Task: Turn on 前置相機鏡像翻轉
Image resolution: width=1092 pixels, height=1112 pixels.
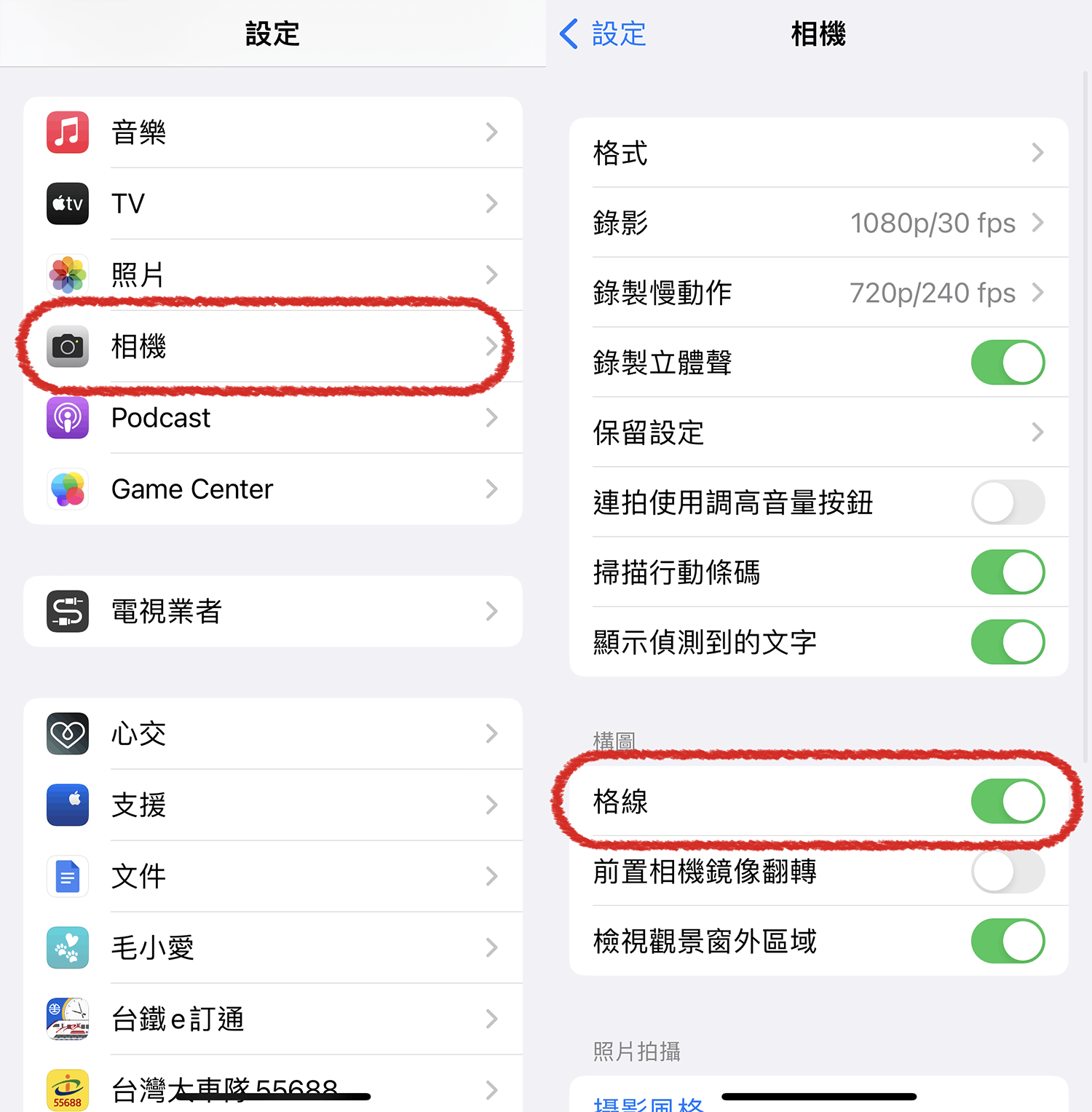Action: pyautogui.click(x=1008, y=871)
